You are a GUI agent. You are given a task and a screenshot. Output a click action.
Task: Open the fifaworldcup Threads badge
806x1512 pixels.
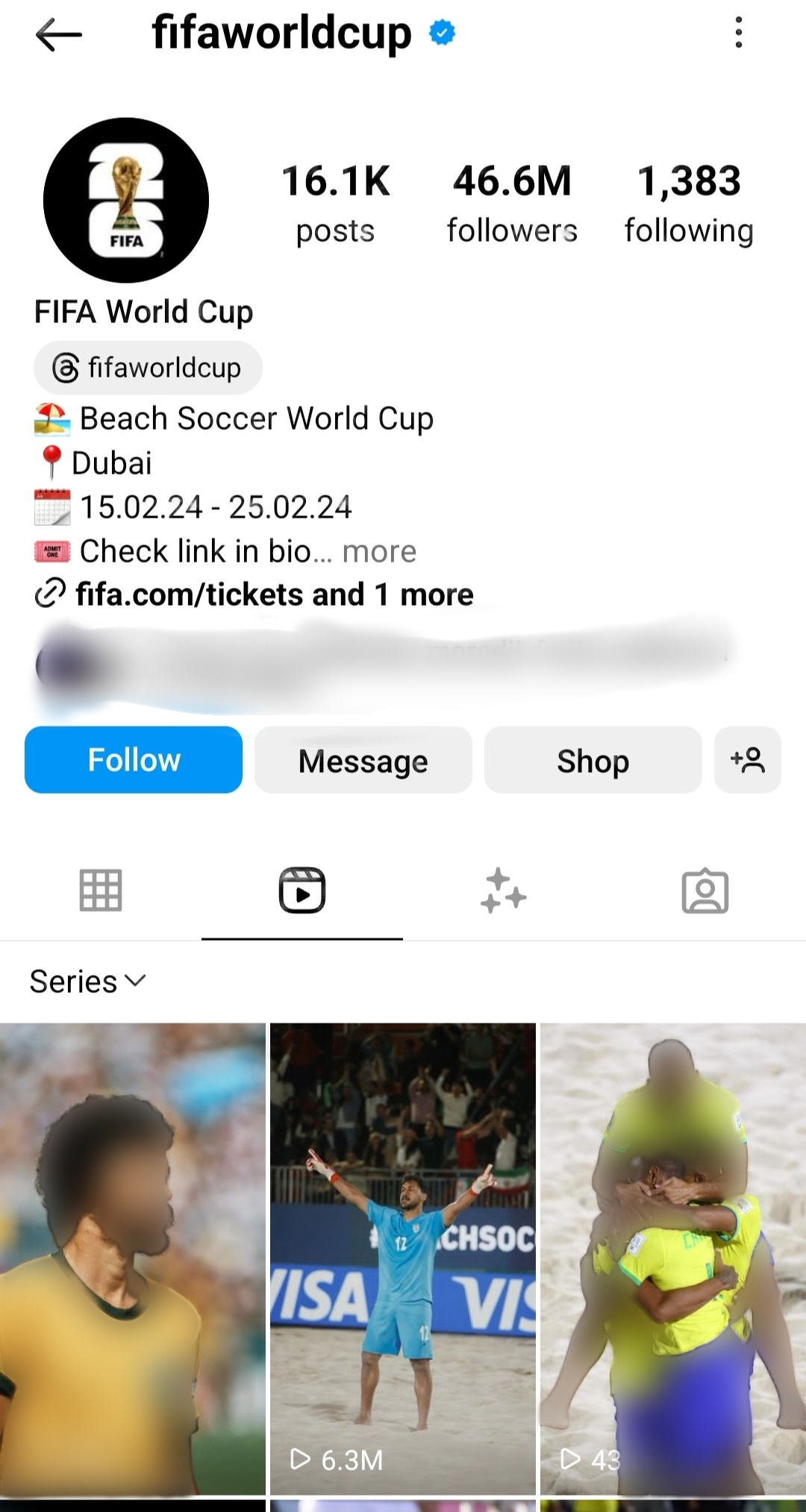click(148, 368)
